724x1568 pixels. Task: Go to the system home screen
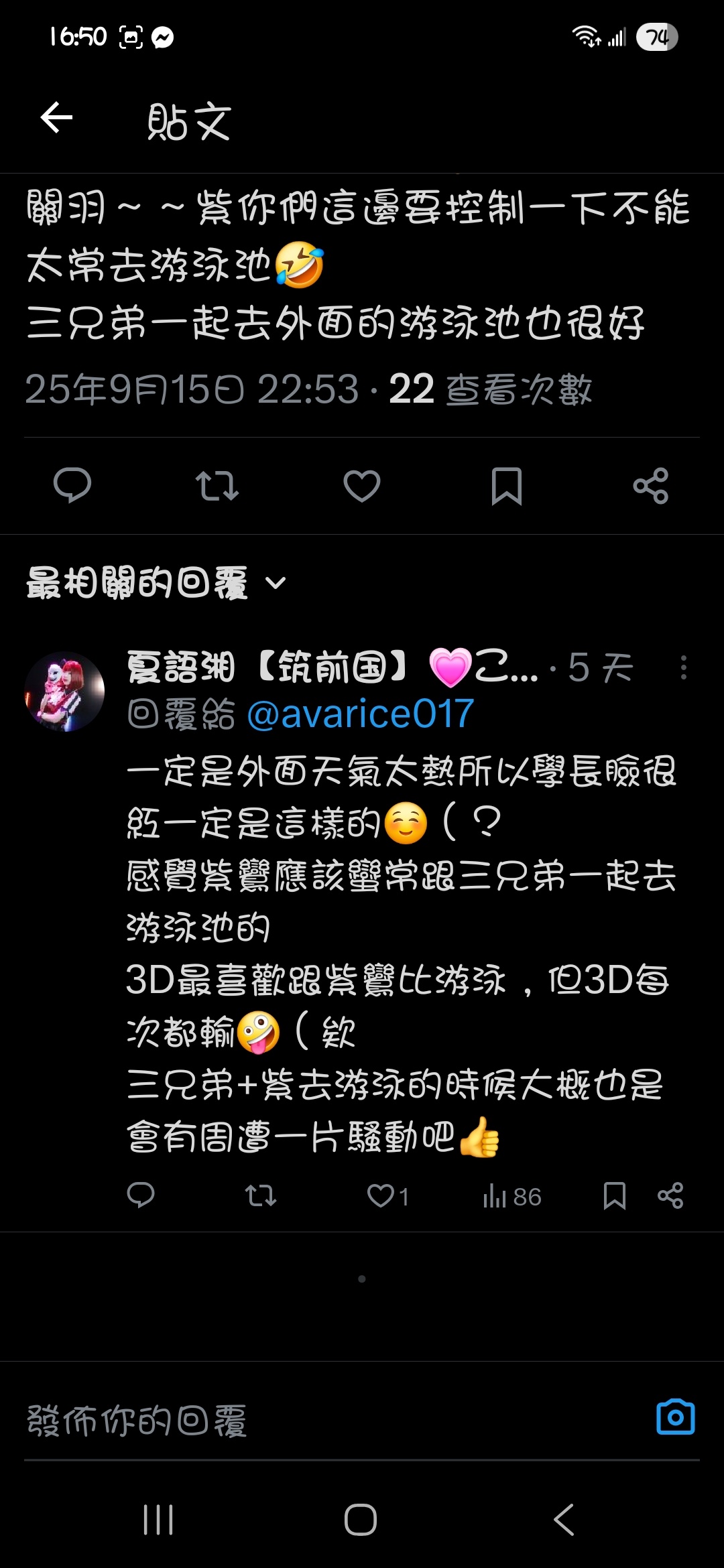pyautogui.click(x=361, y=1519)
